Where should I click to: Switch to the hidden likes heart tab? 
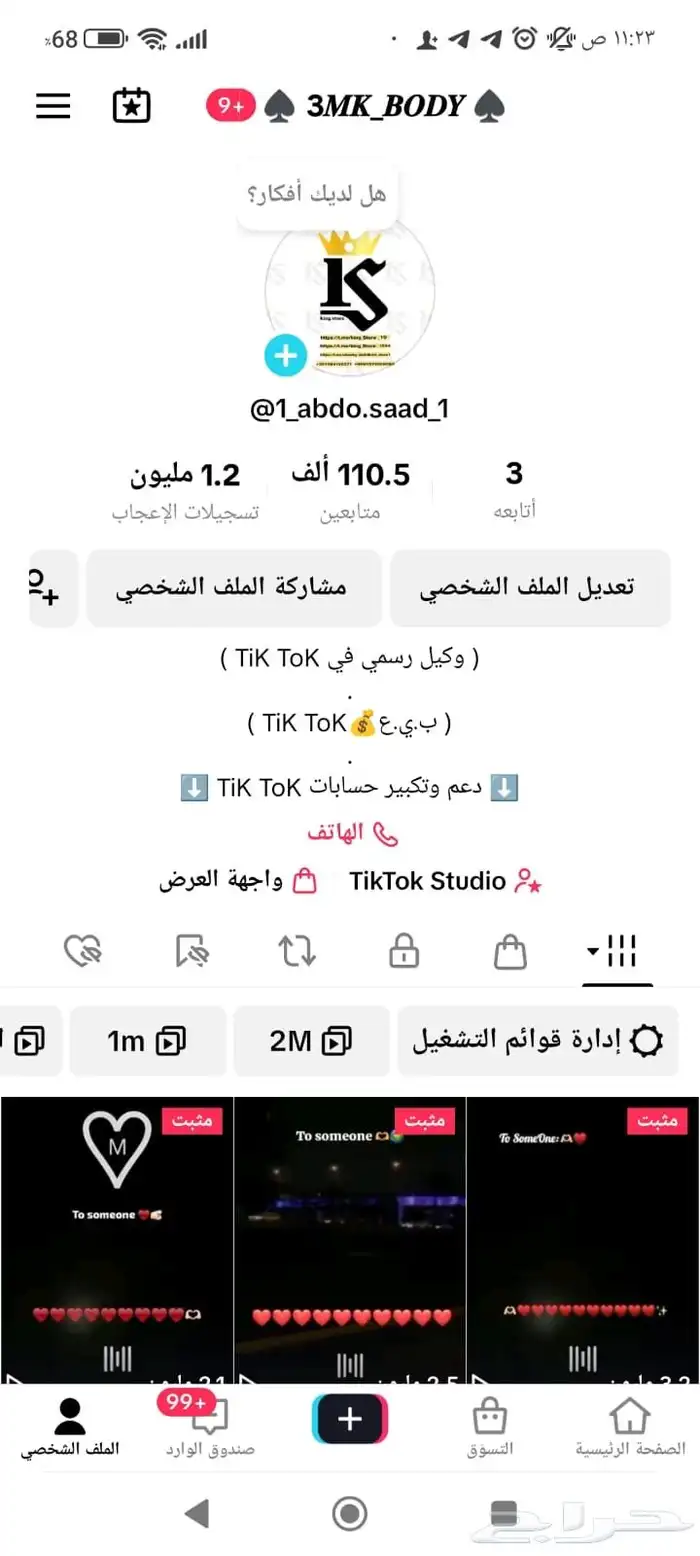[83, 951]
